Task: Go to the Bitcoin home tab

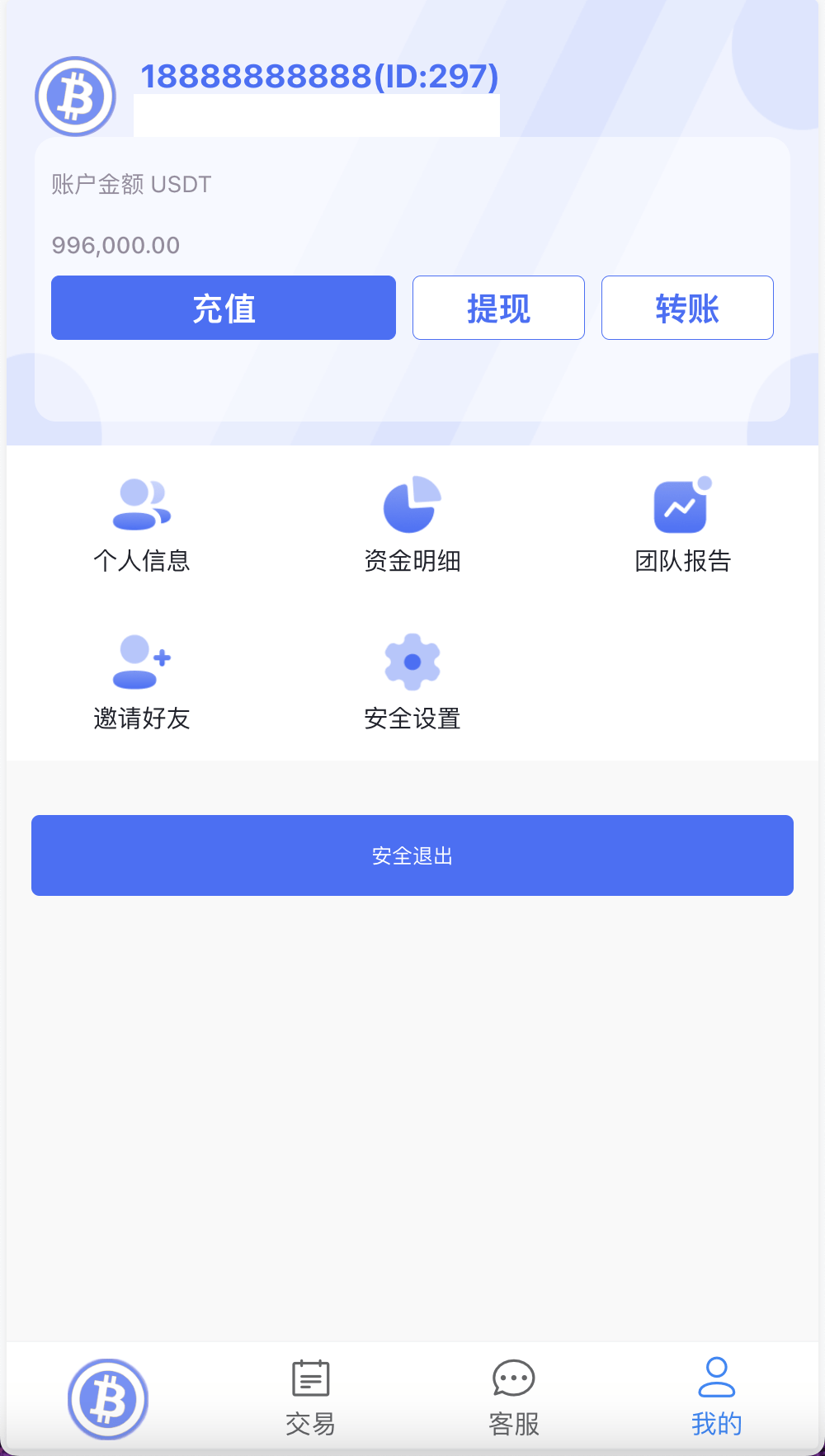Action: click(108, 1399)
